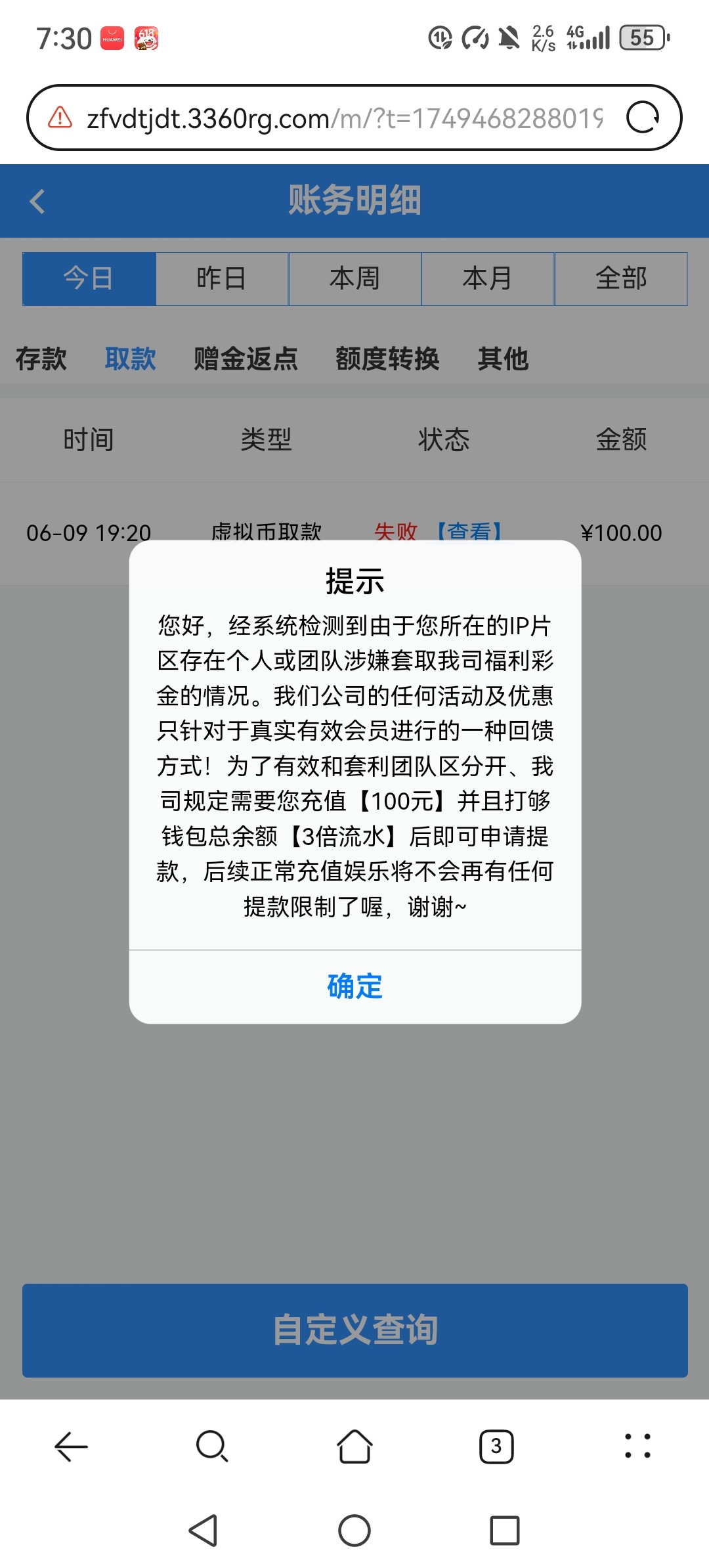Switch to the 昨日 filter

pos(222,279)
